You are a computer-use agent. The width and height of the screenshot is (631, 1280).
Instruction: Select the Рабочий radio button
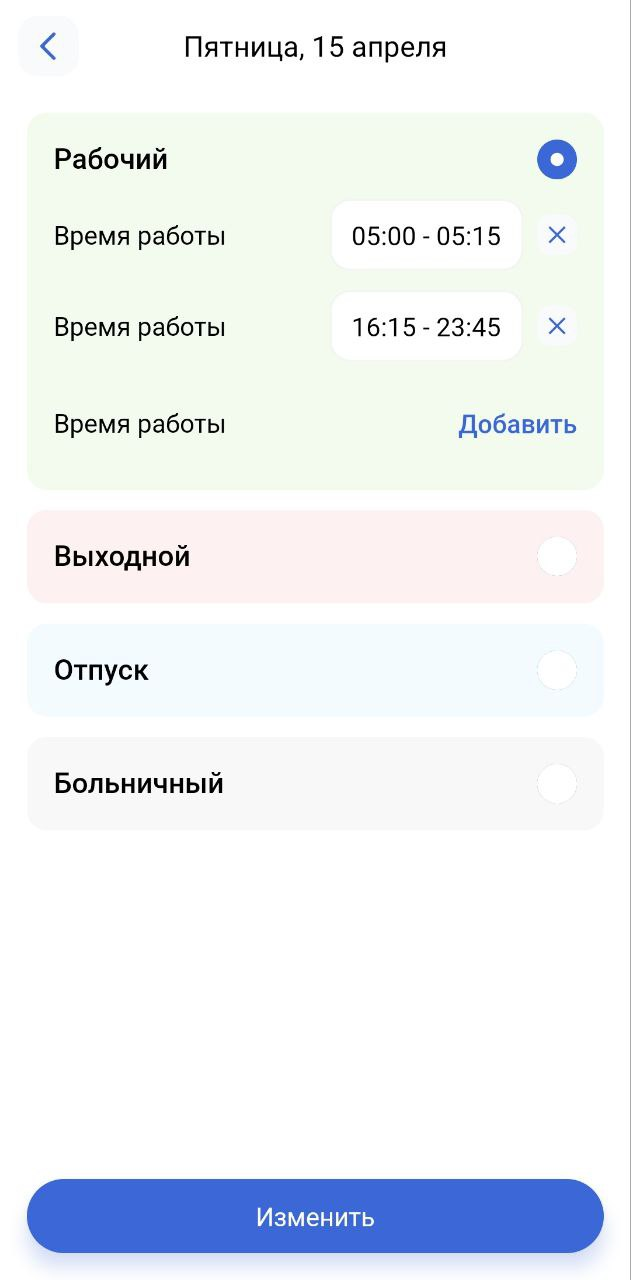pos(557,159)
